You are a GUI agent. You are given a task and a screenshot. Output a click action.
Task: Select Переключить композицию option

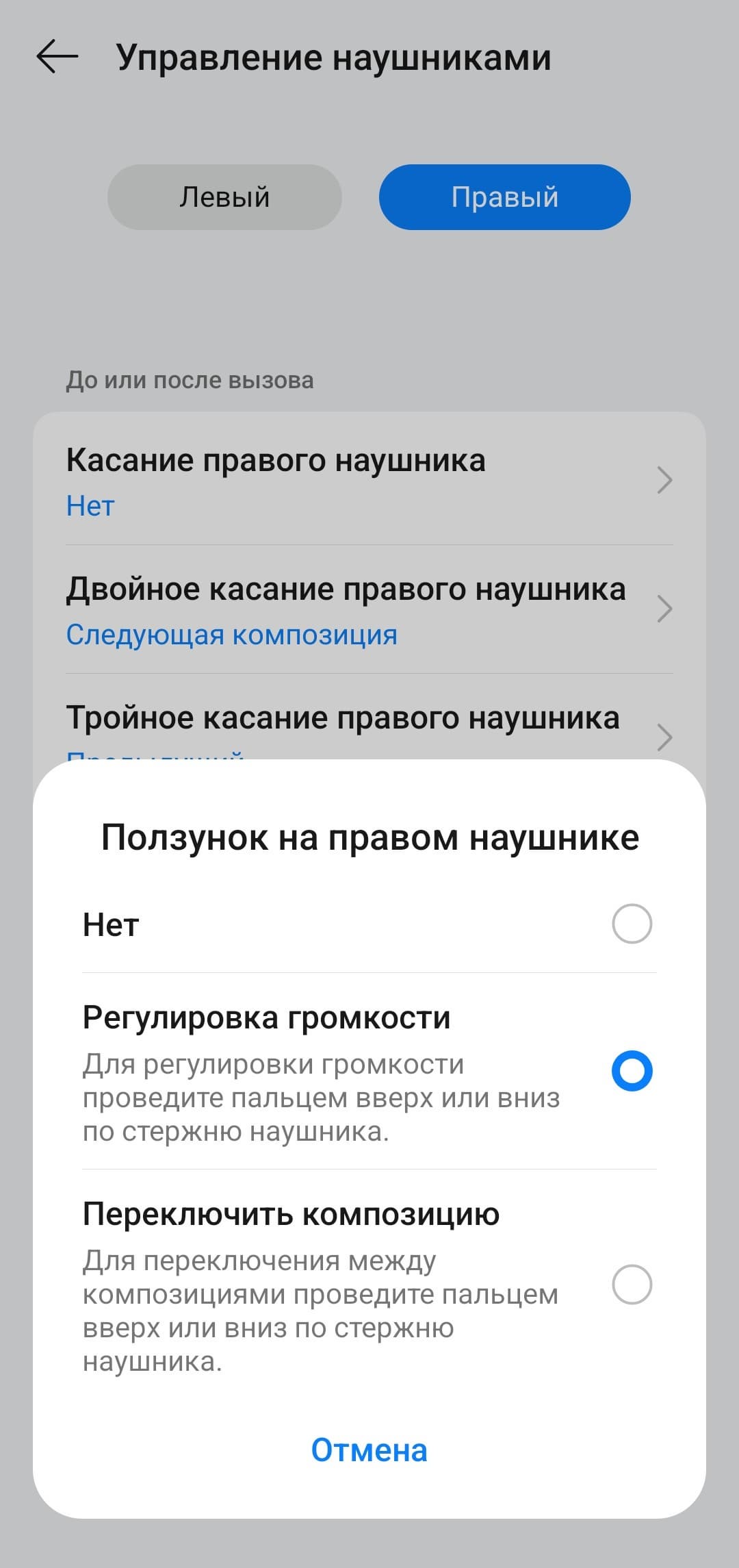pyautogui.click(x=632, y=1285)
